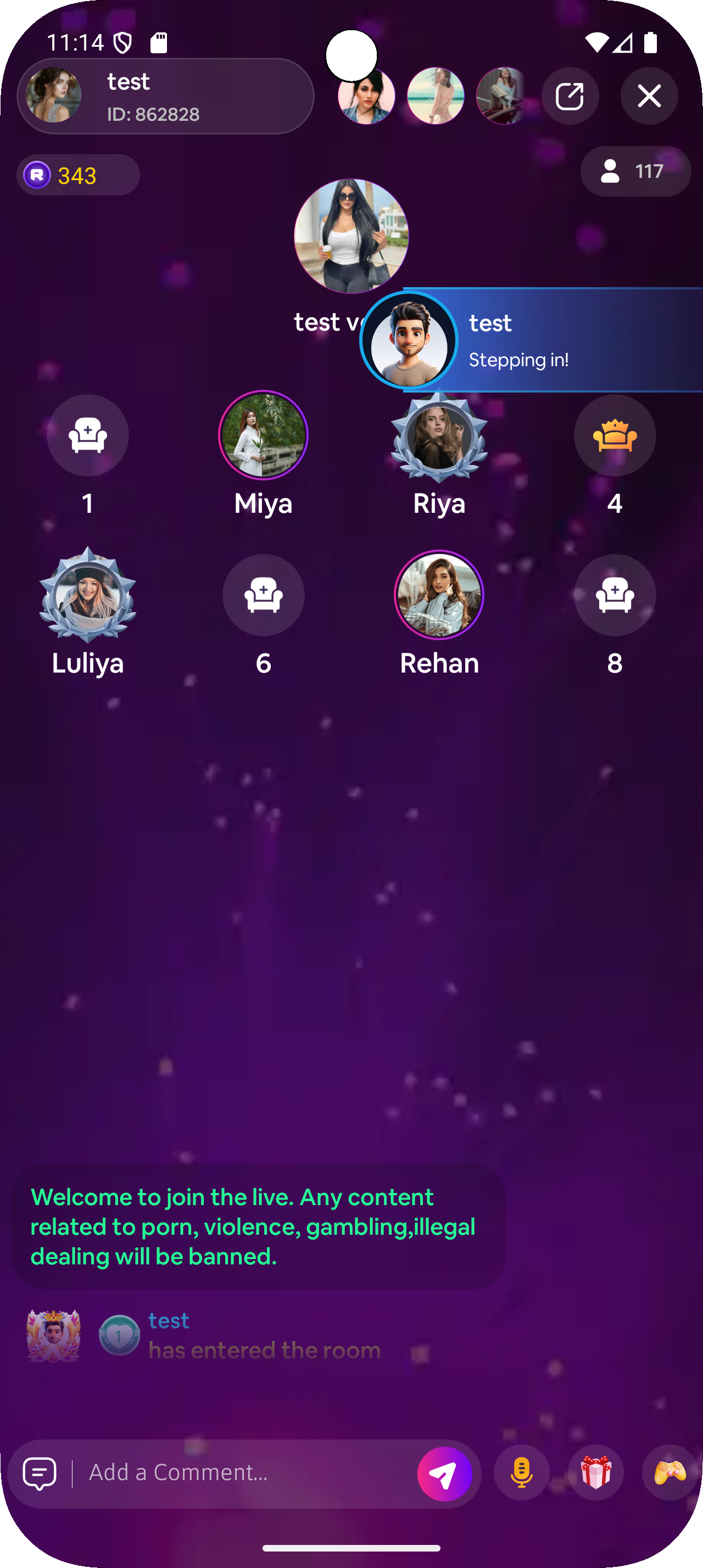
Task: Open the games controller menu
Action: tap(669, 1472)
